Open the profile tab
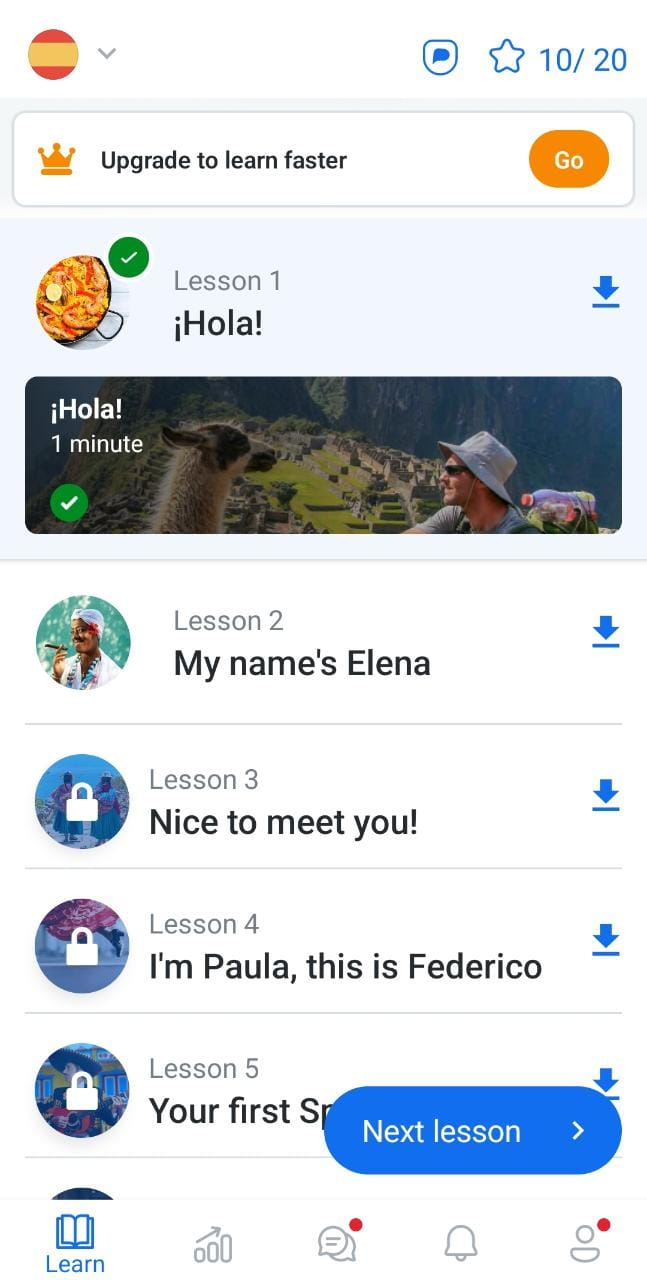The width and height of the screenshot is (647, 1280). (x=587, y=1241)
